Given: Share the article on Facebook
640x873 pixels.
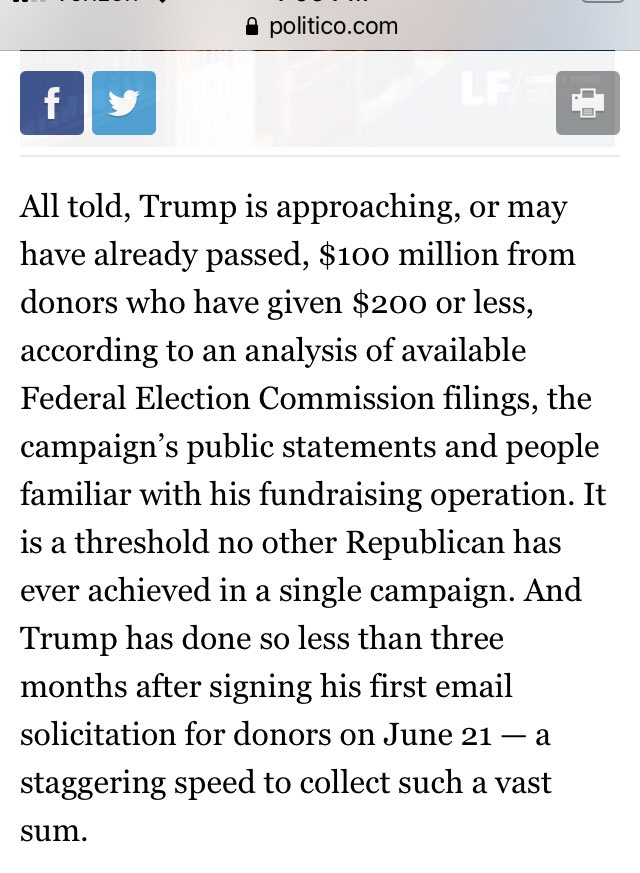Looking at the screenshot, I should [52, 103].
